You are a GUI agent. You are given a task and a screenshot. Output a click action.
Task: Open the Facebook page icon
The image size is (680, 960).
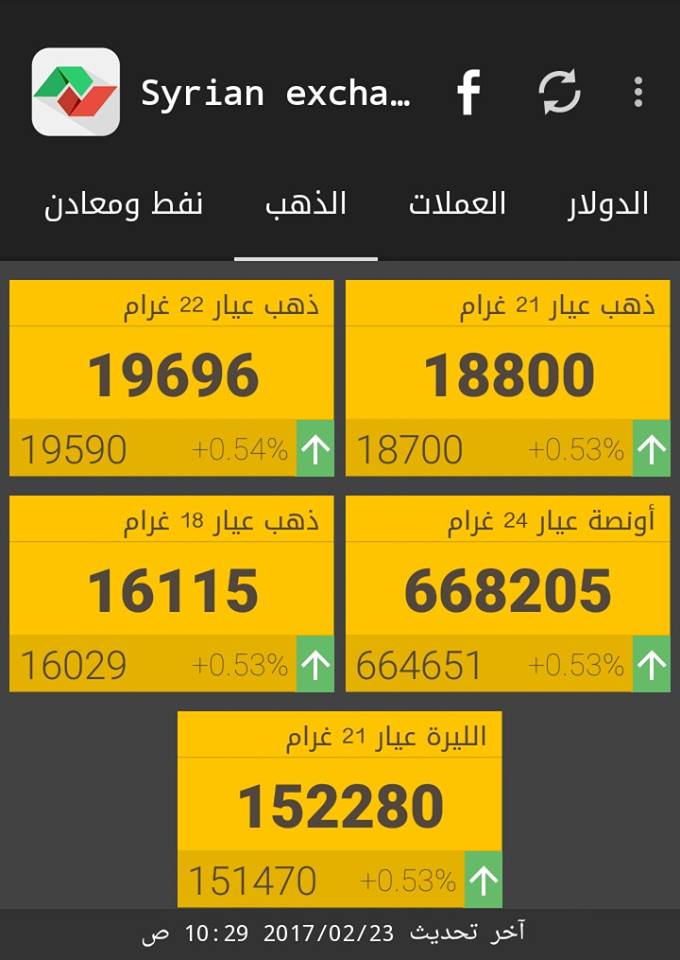468,93
